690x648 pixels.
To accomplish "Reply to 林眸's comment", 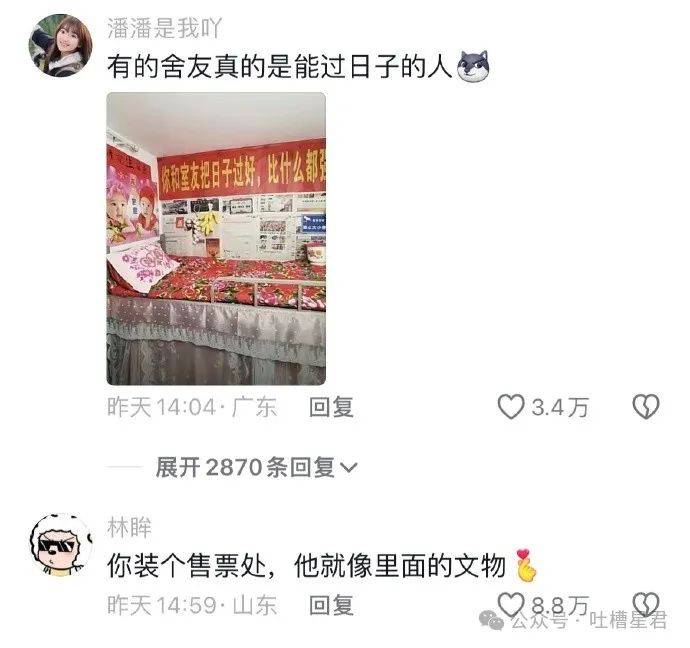I will 331,604.
